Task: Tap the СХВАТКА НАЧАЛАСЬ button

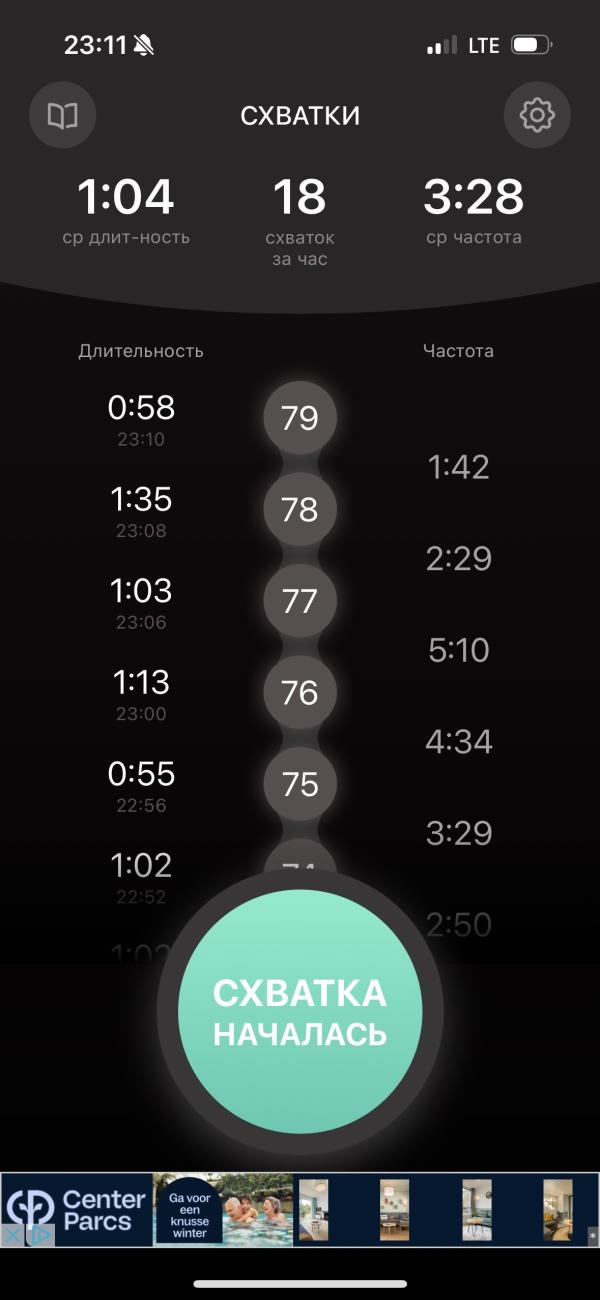Action: click(x=300, y=1011)
